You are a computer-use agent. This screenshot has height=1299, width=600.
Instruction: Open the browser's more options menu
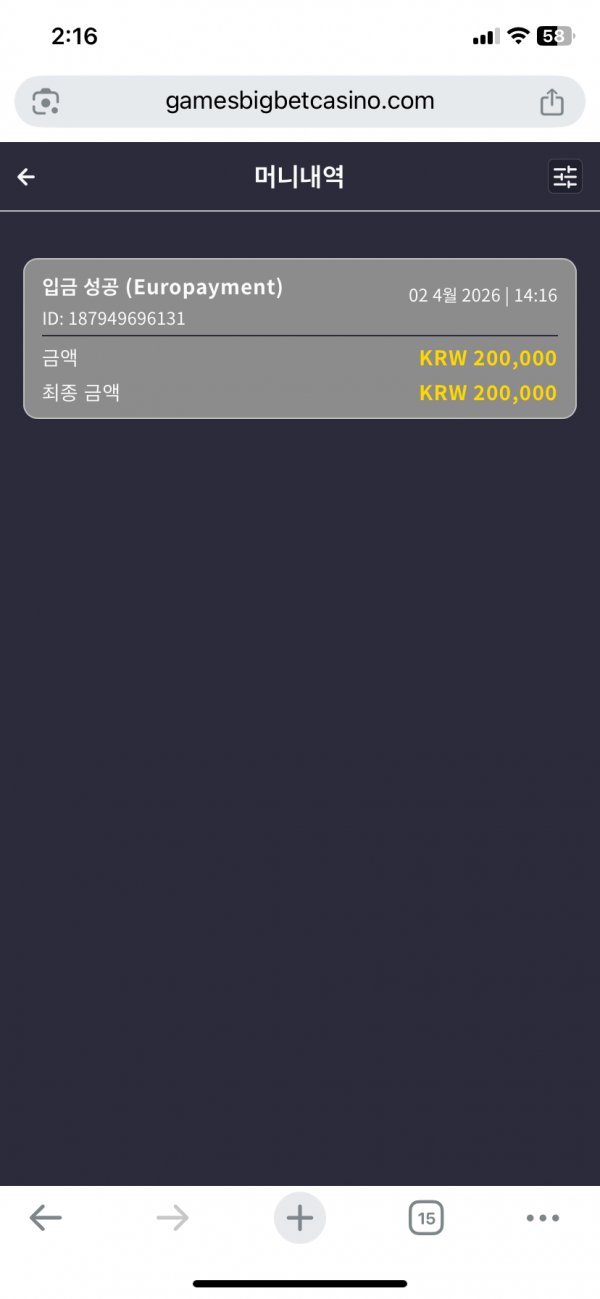(543, 1217)
